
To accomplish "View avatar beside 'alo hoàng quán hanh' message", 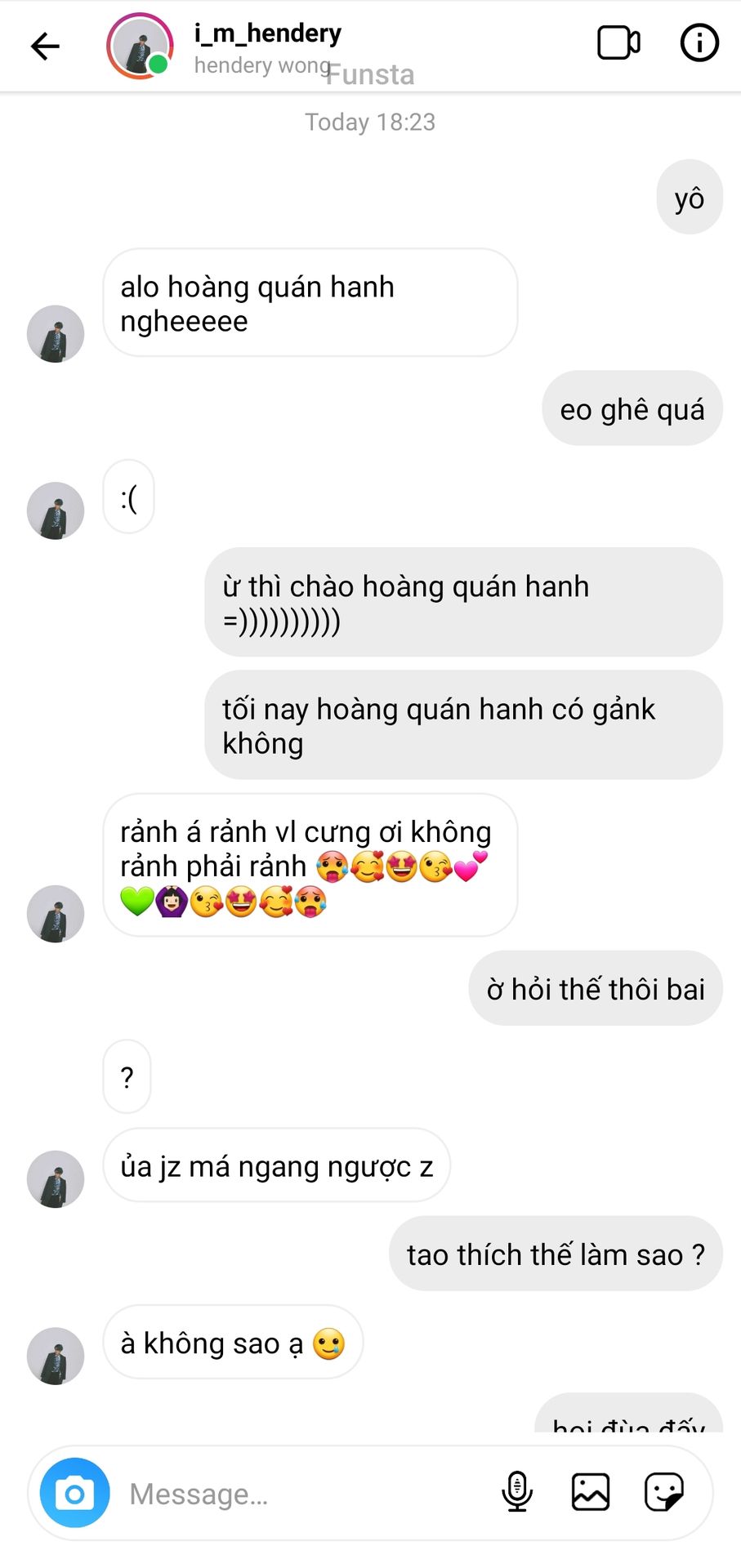I will pos(56,334).
